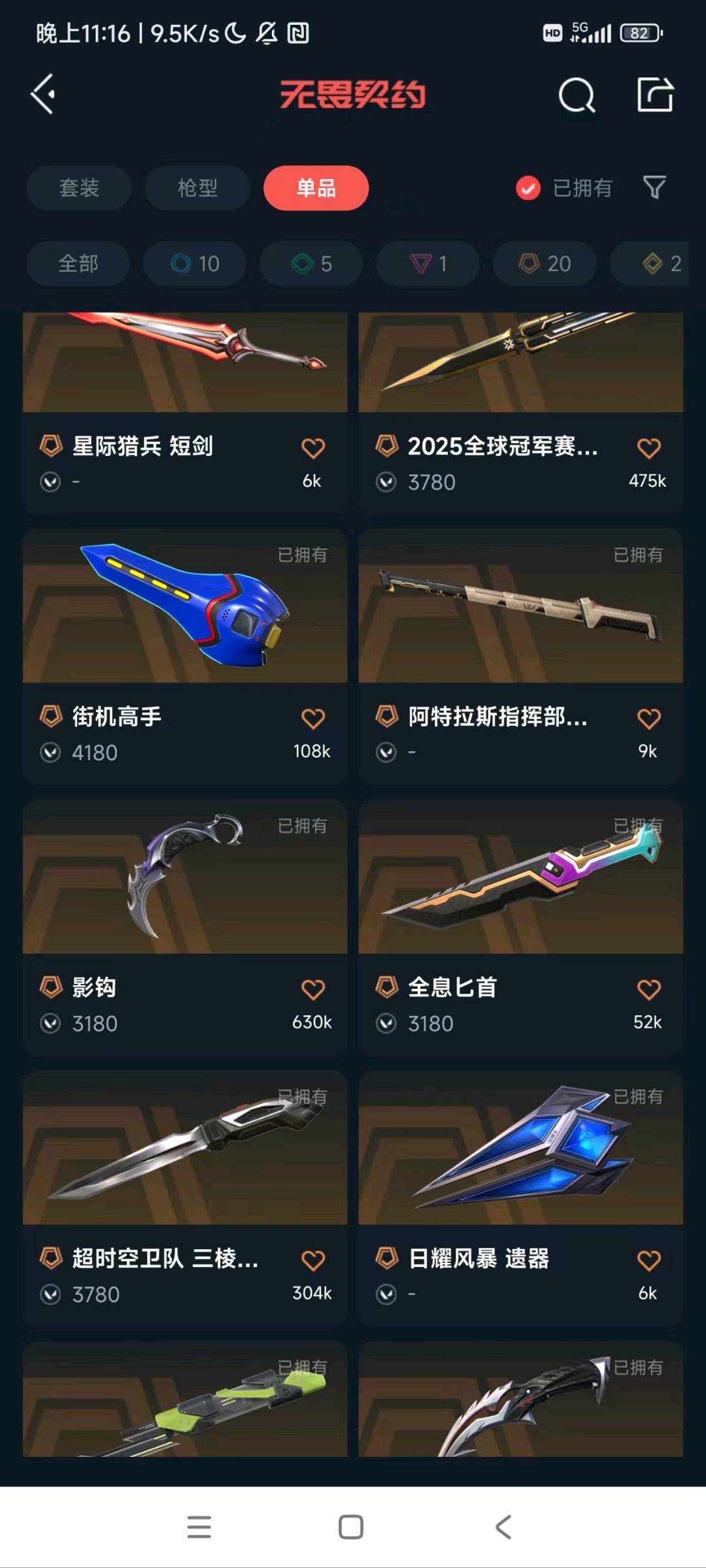Select the 全部 rarity chip
This screenshot has width=706, height=1568.
[78, 264]
